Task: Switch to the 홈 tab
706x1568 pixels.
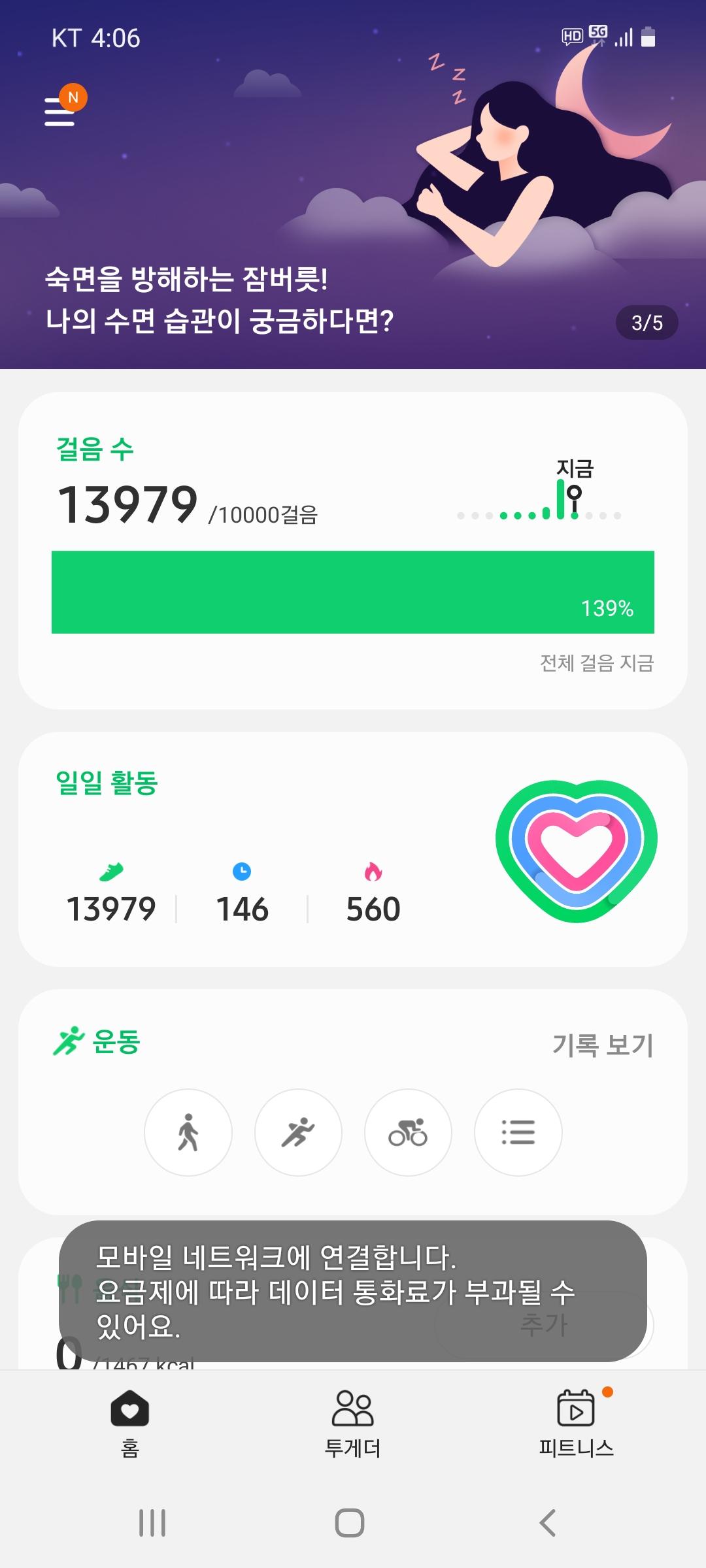Action: [x=130, y=1424]
